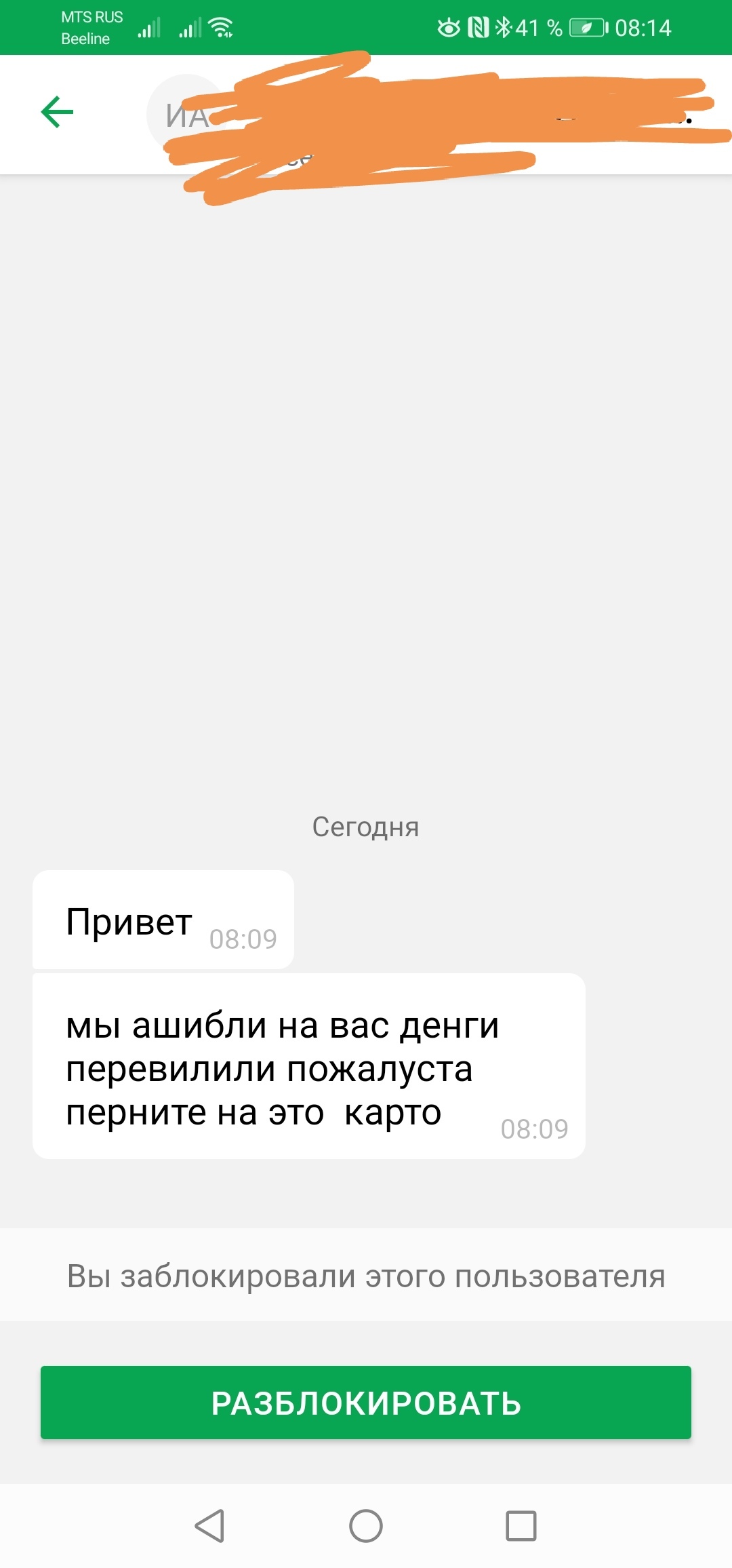The image size is (732, 1568).
Task: Open the recent apps overview
Action: (x=521, y=1526)
